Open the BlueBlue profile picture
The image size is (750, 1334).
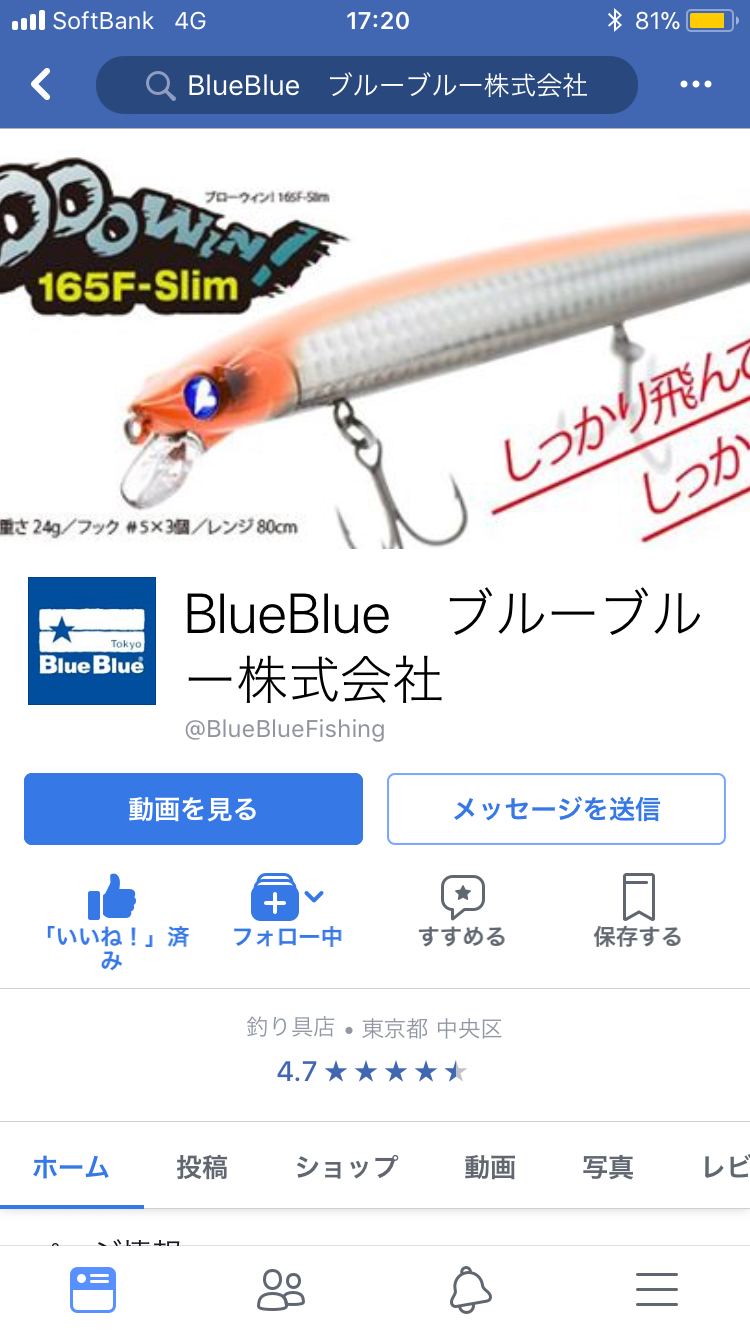click(92, 641)
